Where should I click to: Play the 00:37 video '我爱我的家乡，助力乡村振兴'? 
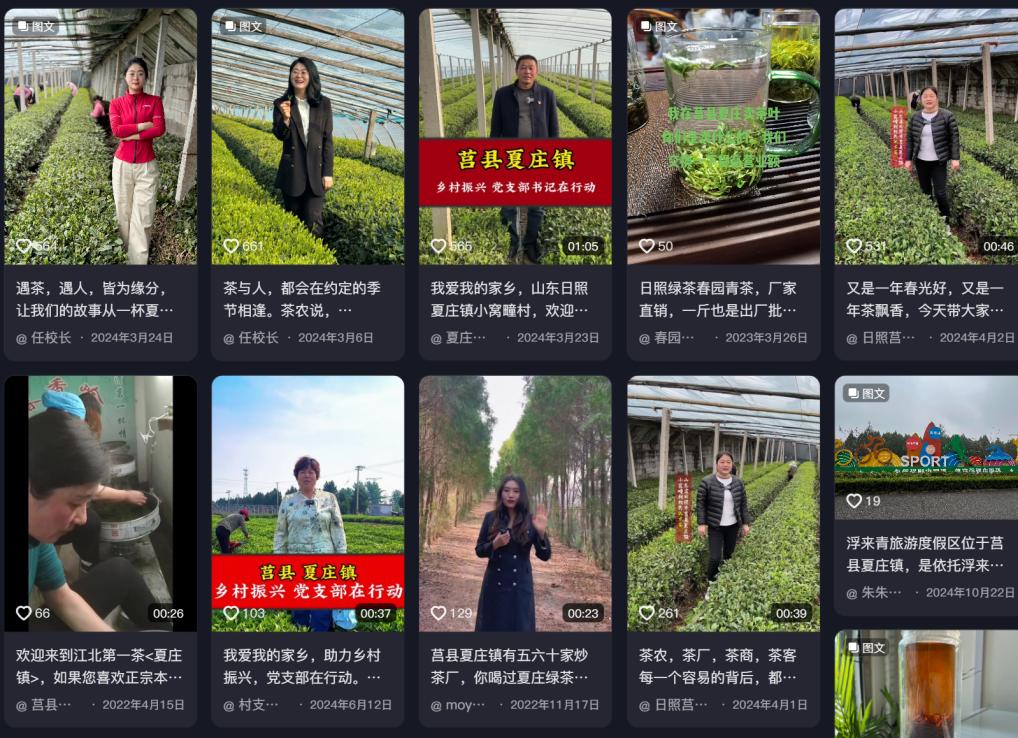pyautogui.click(x=308, y=503)
